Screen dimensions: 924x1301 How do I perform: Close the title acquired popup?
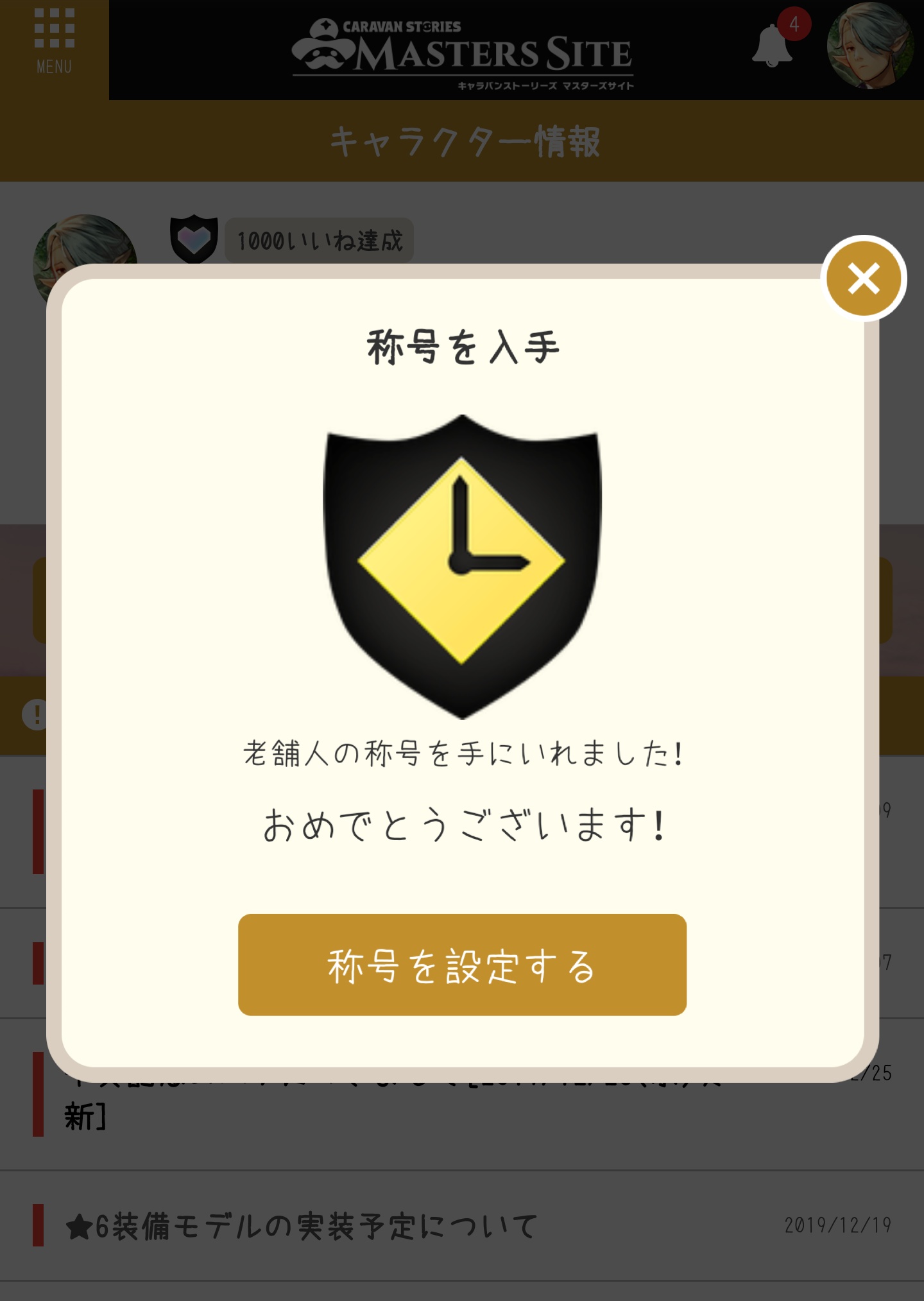coord(863,279)
